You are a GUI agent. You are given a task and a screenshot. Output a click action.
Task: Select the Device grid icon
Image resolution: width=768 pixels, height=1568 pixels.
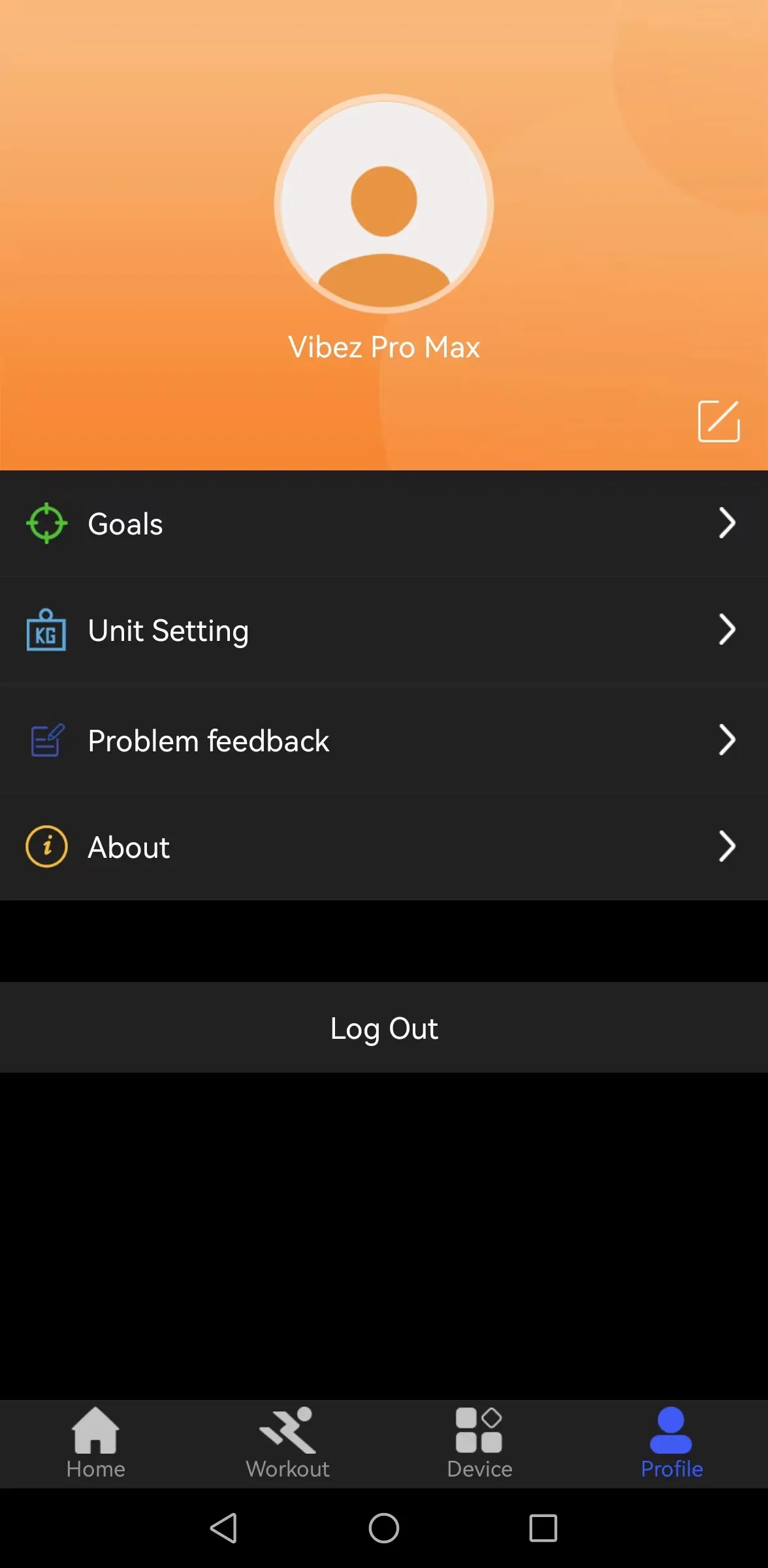coord(479,1428)
